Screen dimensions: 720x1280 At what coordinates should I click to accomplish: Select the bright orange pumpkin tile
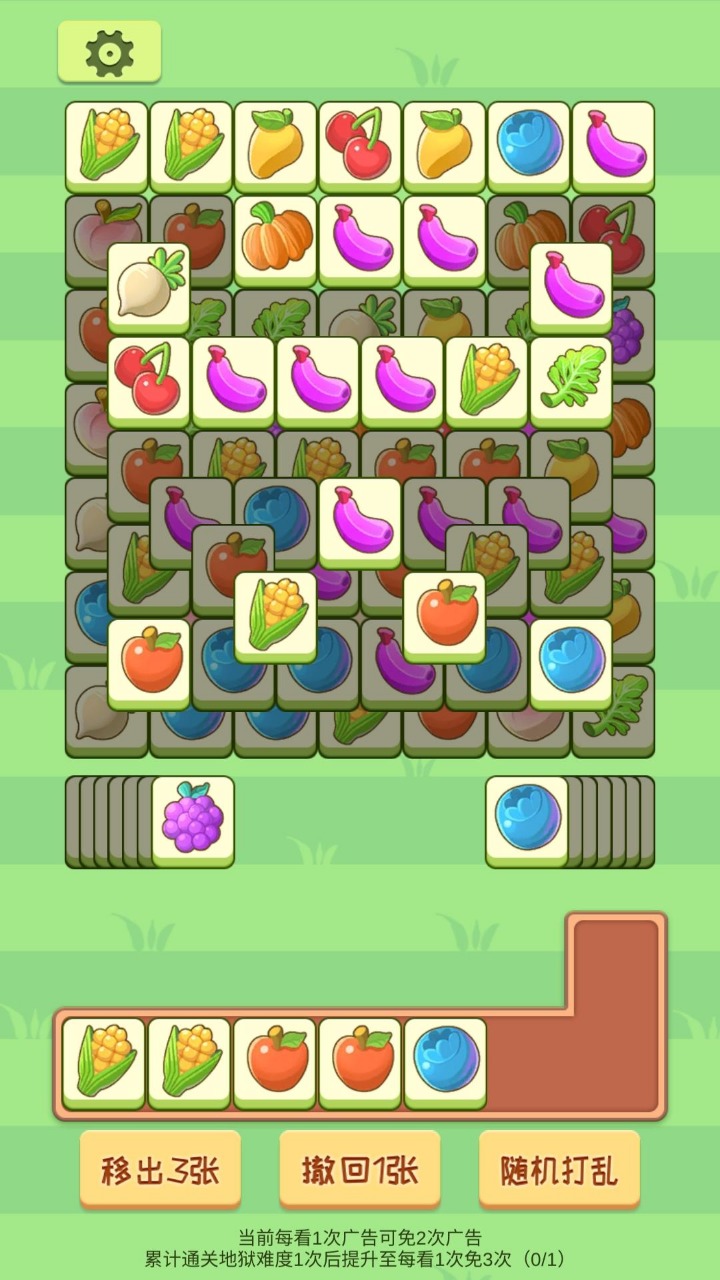tap(275, 240)
